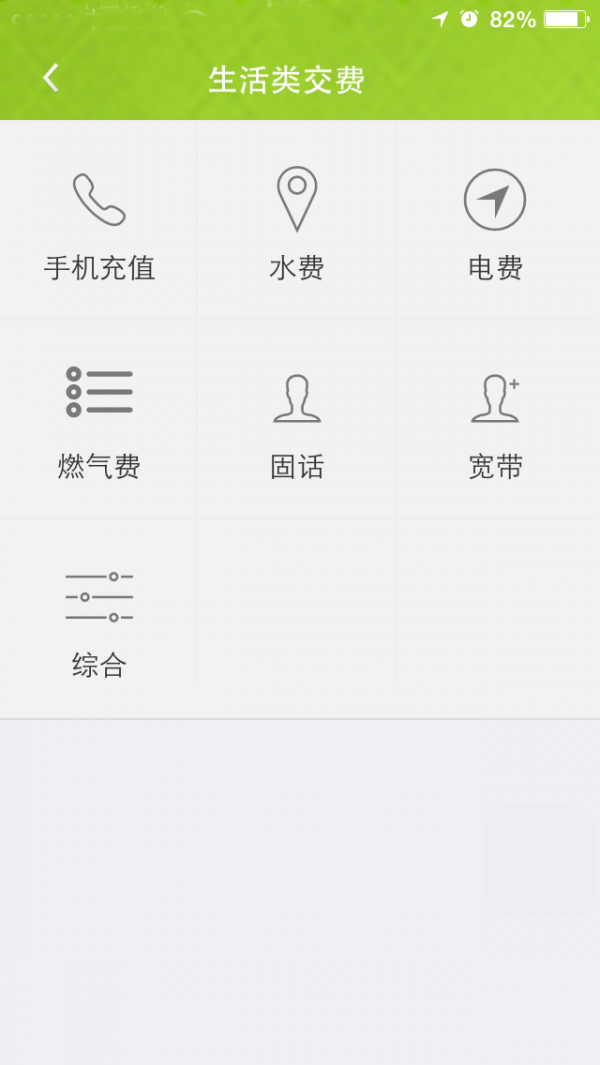Go back using the header arrow

[50, 78]
